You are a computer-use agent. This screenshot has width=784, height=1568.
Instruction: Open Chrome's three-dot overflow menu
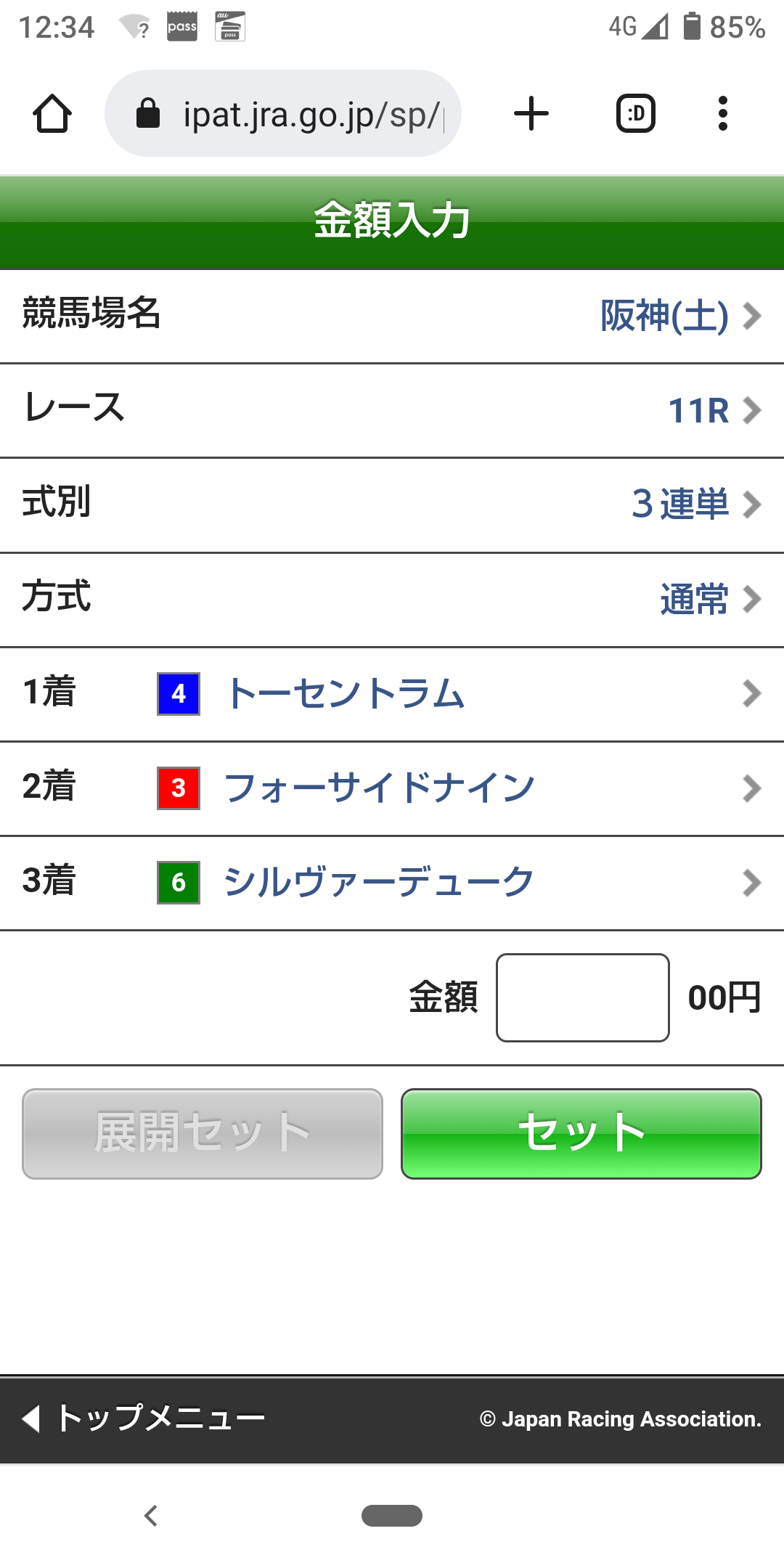[x=723, y=113]
